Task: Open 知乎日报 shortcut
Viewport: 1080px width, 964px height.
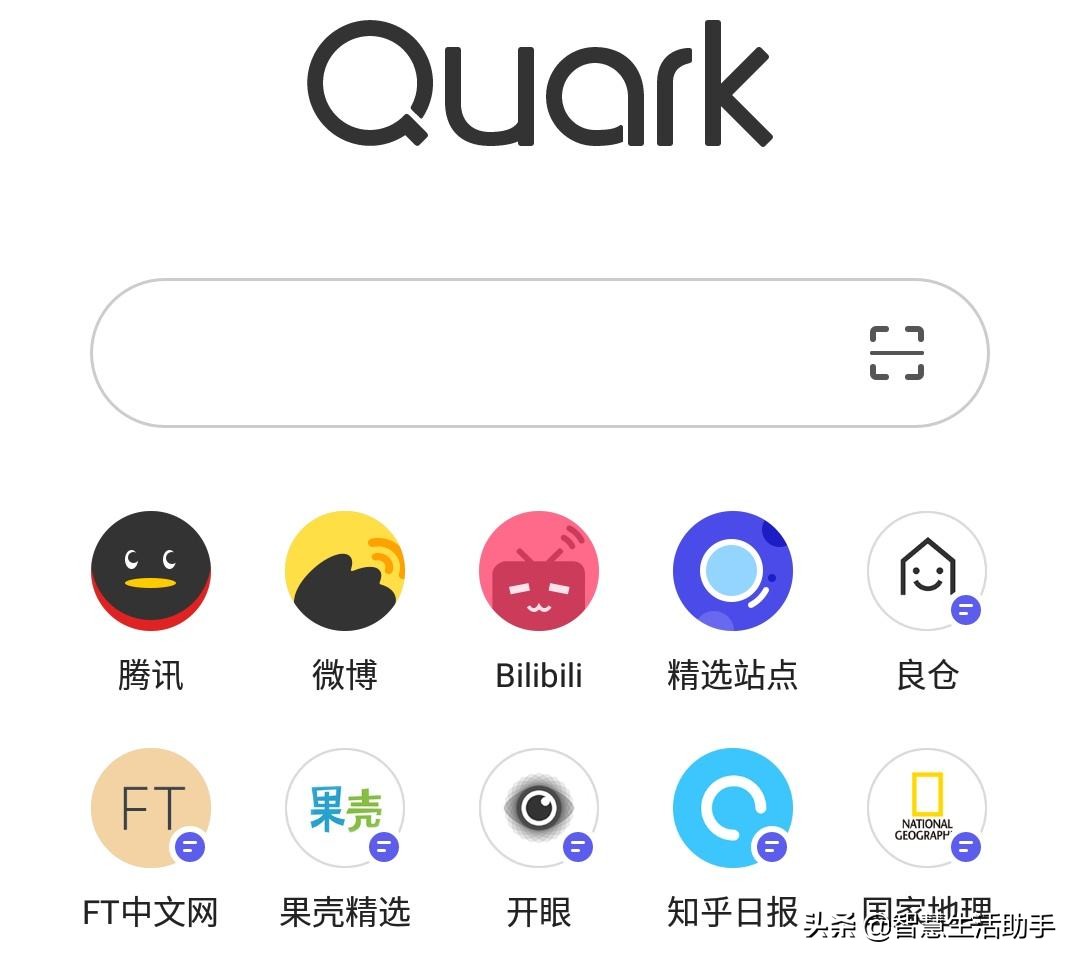Action: 733,808
